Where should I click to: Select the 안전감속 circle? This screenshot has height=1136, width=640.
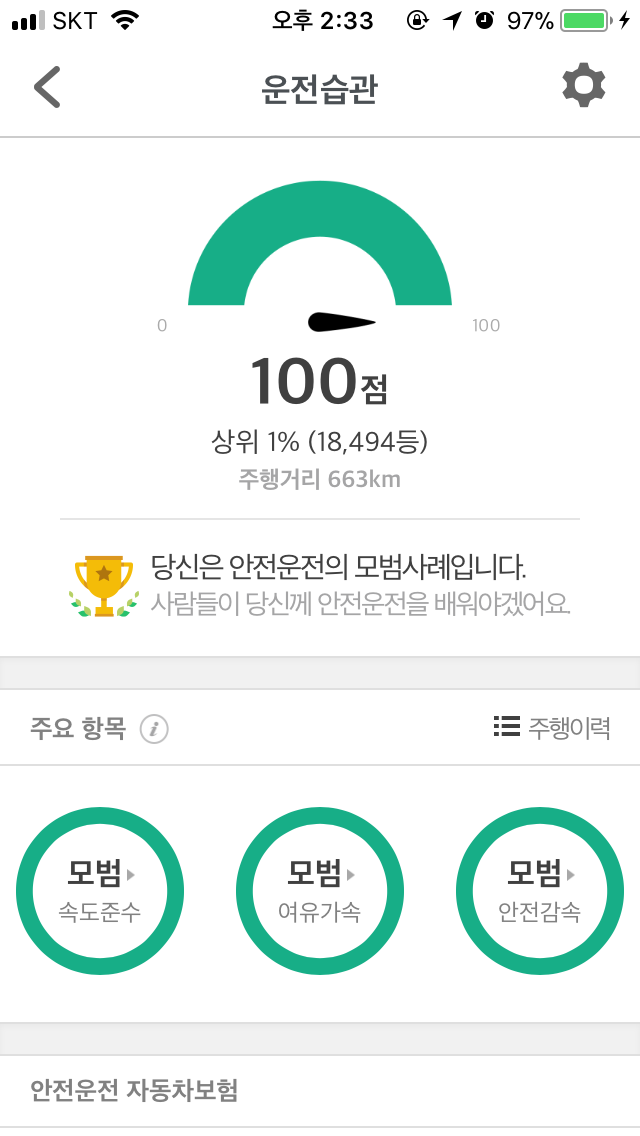pyautogui.click(x=540, y=890)
